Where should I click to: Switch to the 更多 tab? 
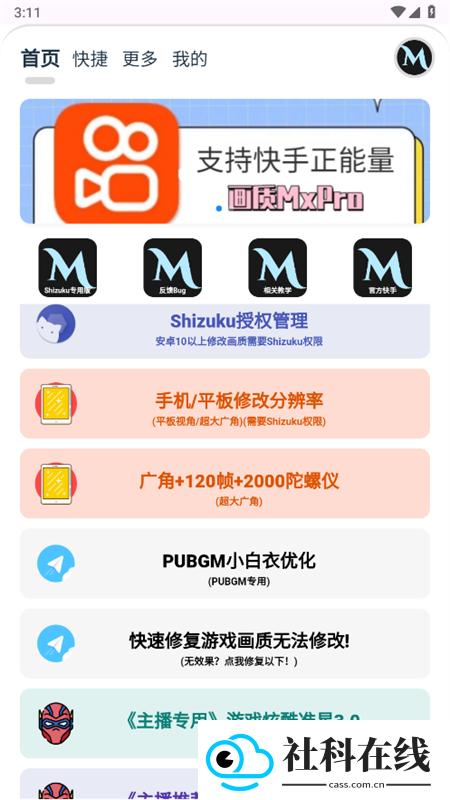click(140, 59)
